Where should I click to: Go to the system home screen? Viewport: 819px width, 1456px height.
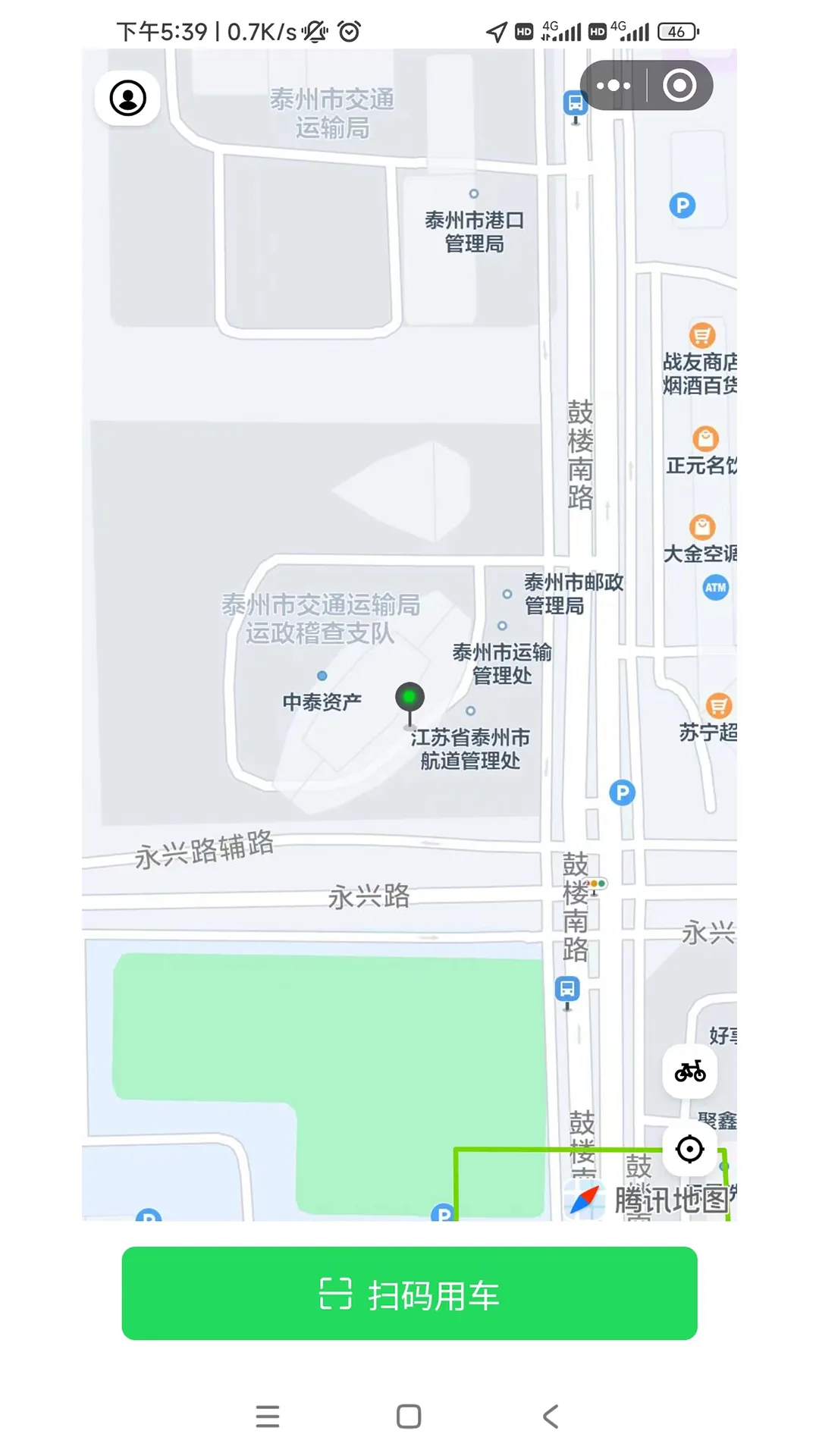tap(409, 1416)
